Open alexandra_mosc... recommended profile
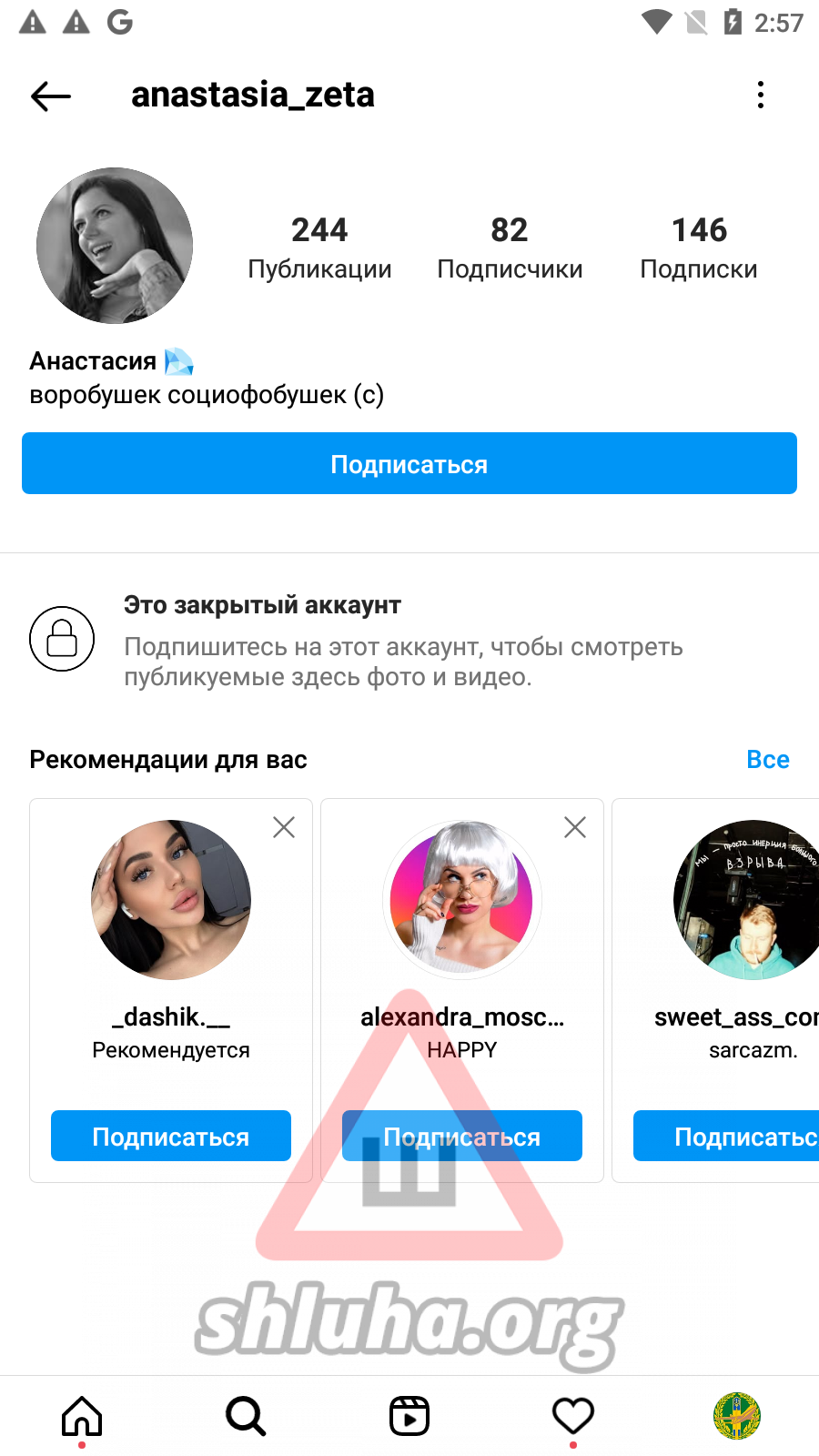819x1456 pixels. [462, 901]
